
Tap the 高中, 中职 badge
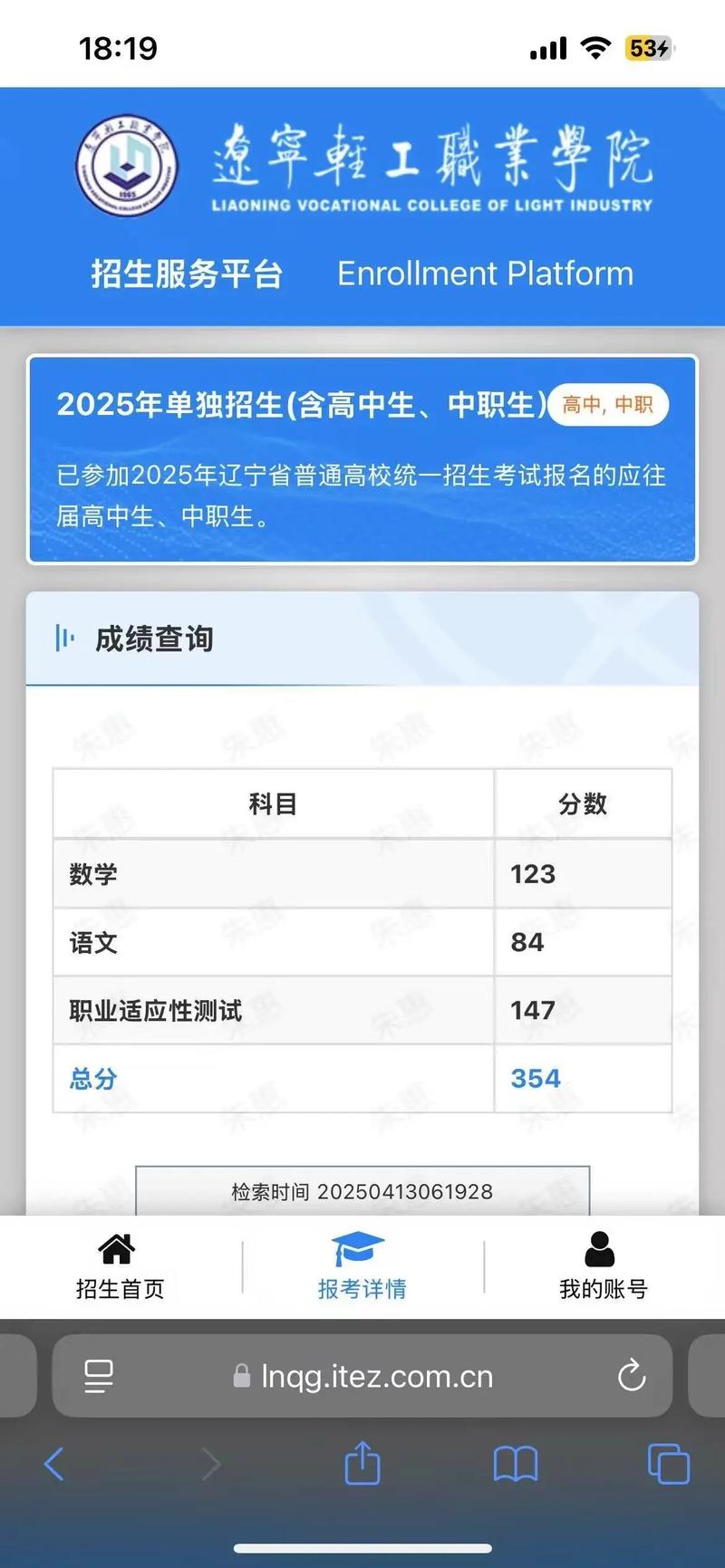point(608,405)
